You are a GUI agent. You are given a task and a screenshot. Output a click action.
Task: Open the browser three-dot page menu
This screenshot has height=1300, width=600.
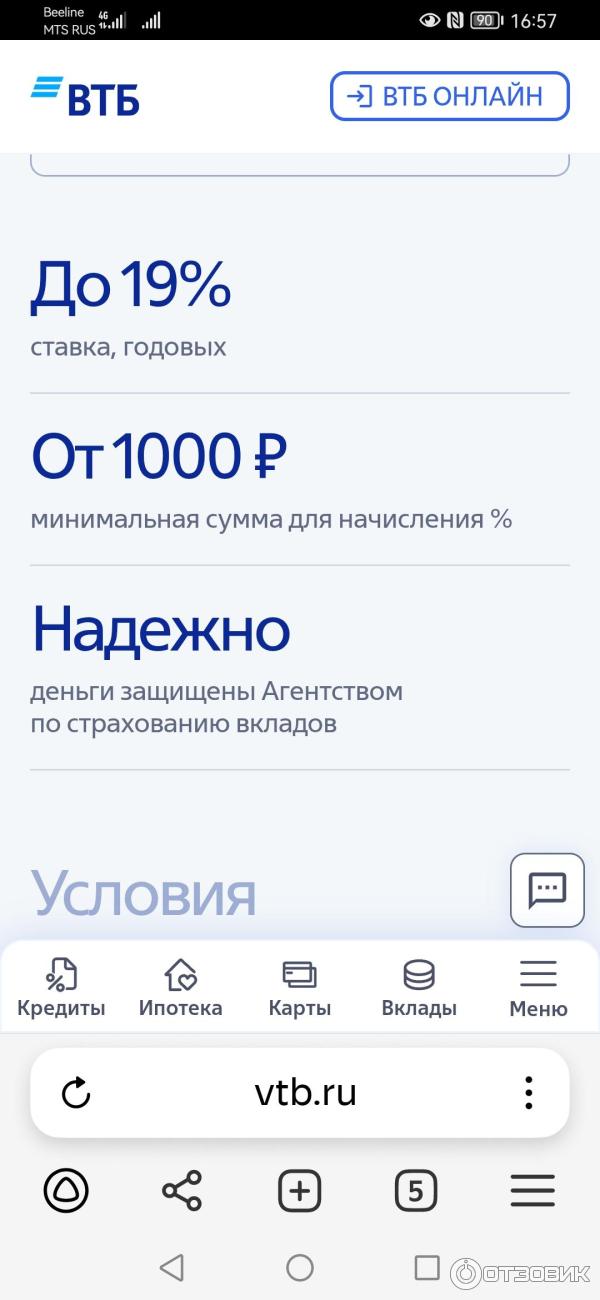click(x=528, y=1093)
